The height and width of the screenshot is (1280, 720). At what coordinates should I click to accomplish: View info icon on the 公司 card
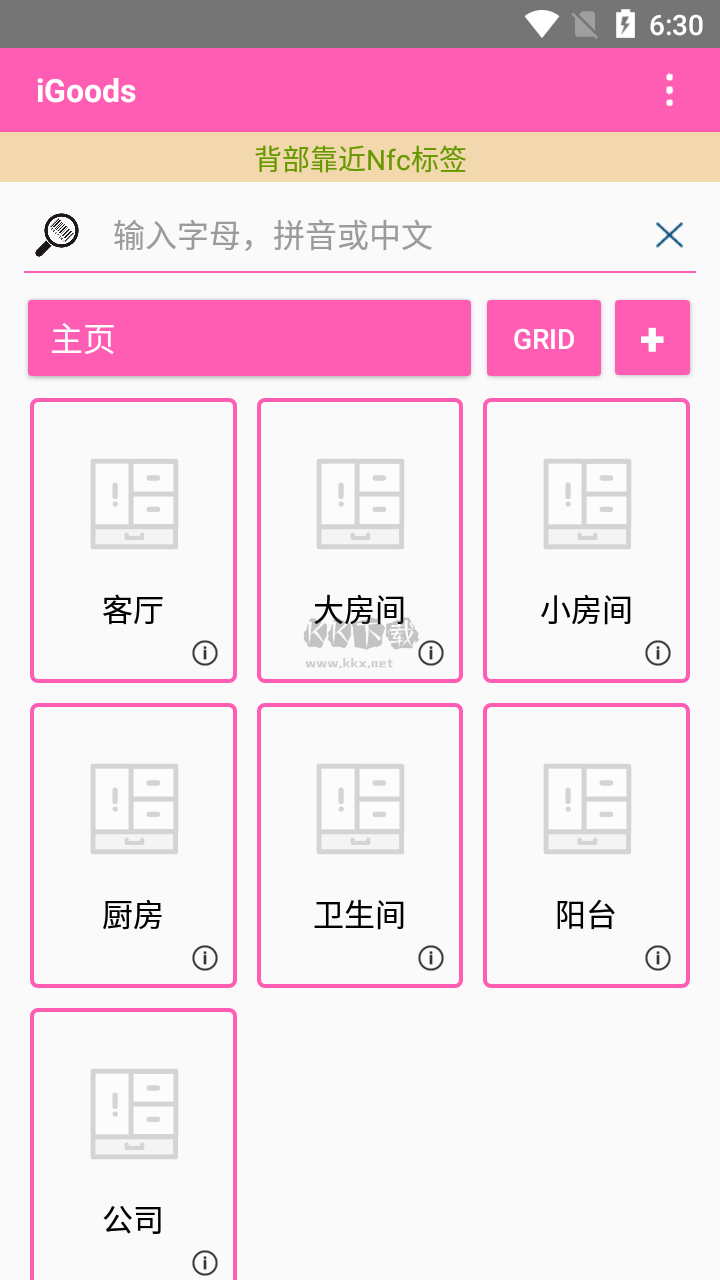tap(204, 1261)
